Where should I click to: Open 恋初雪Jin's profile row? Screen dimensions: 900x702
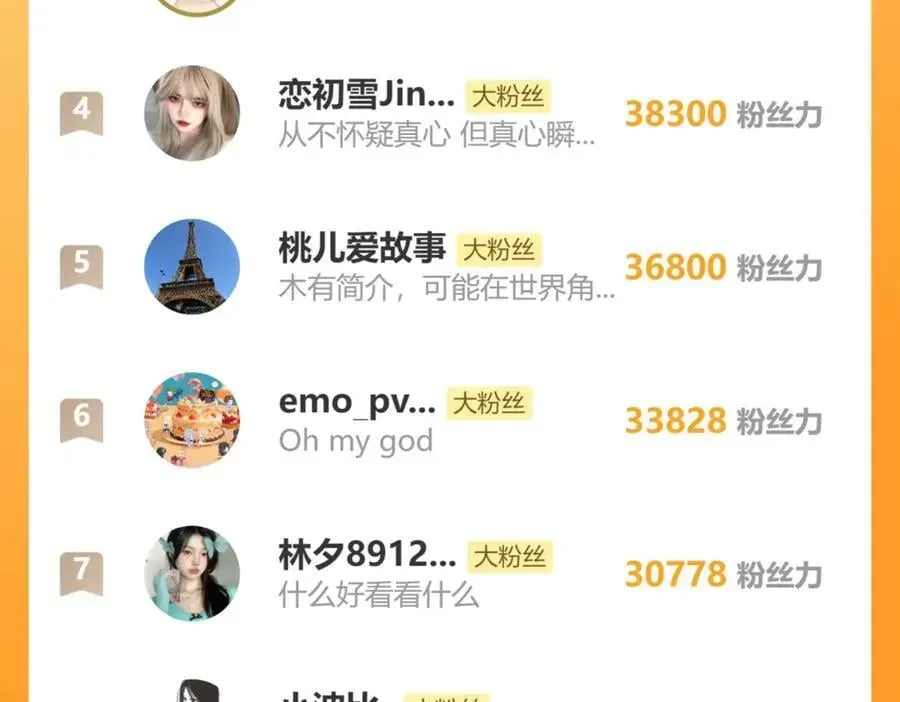[x=367, y=96]
